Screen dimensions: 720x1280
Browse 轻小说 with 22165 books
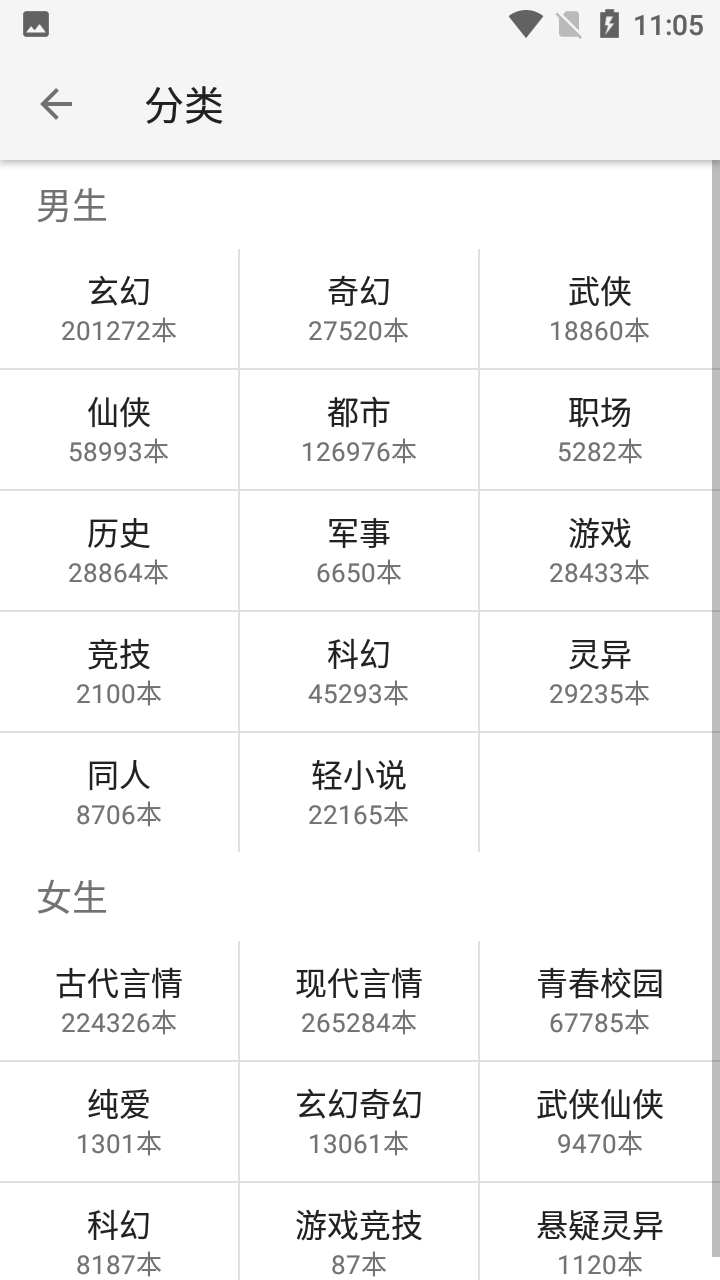click(x=358, y=791)
